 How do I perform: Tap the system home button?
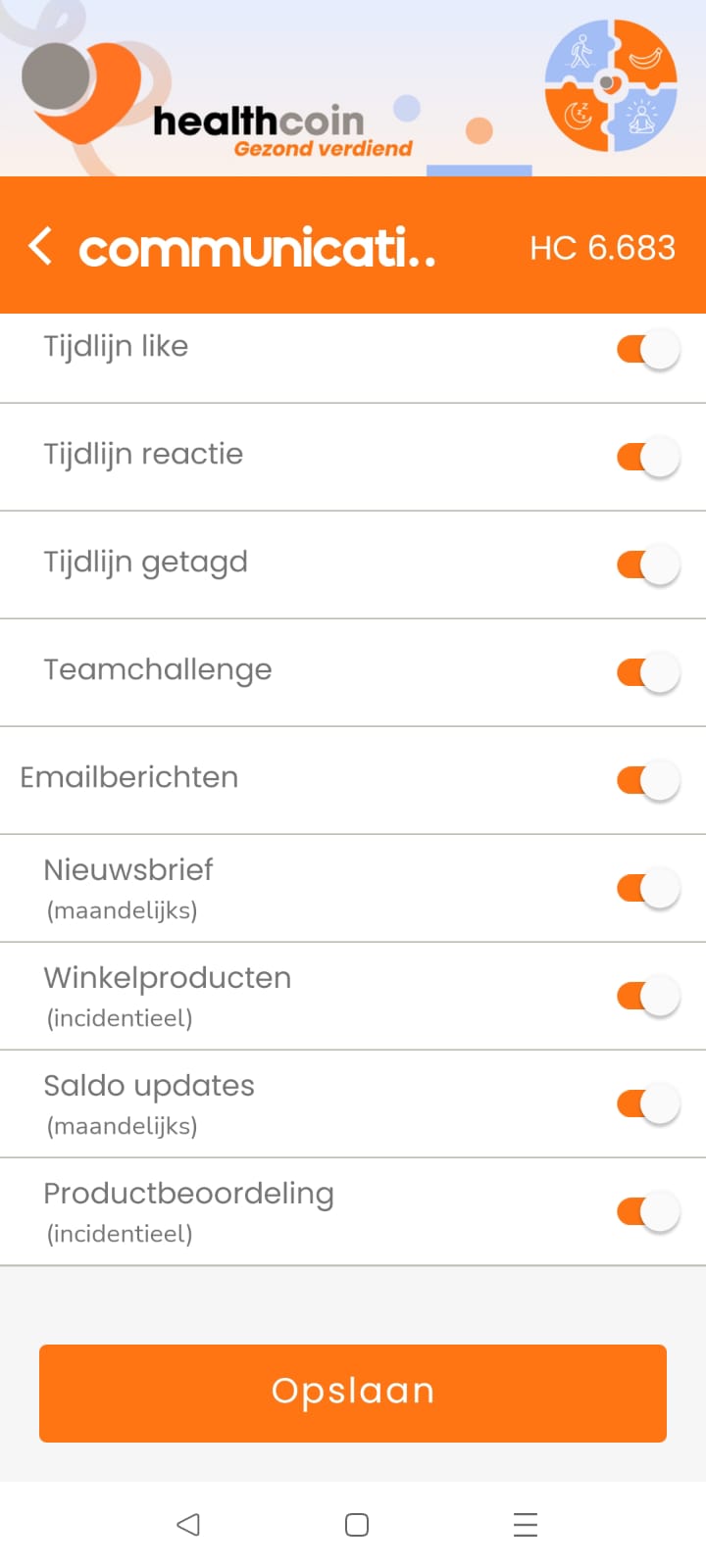point(357,1525)
